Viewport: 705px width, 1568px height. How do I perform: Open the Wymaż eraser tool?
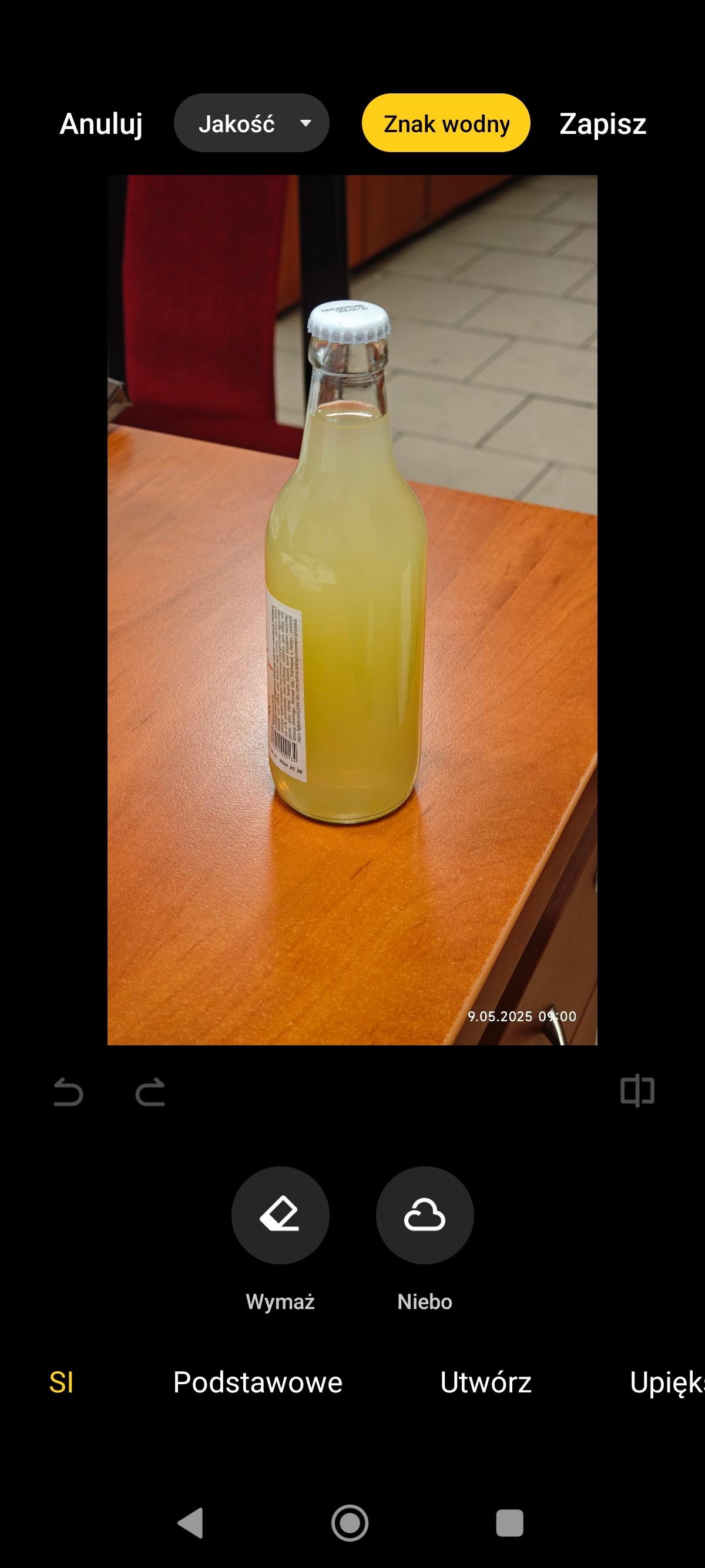click(x=280, y=1215)
